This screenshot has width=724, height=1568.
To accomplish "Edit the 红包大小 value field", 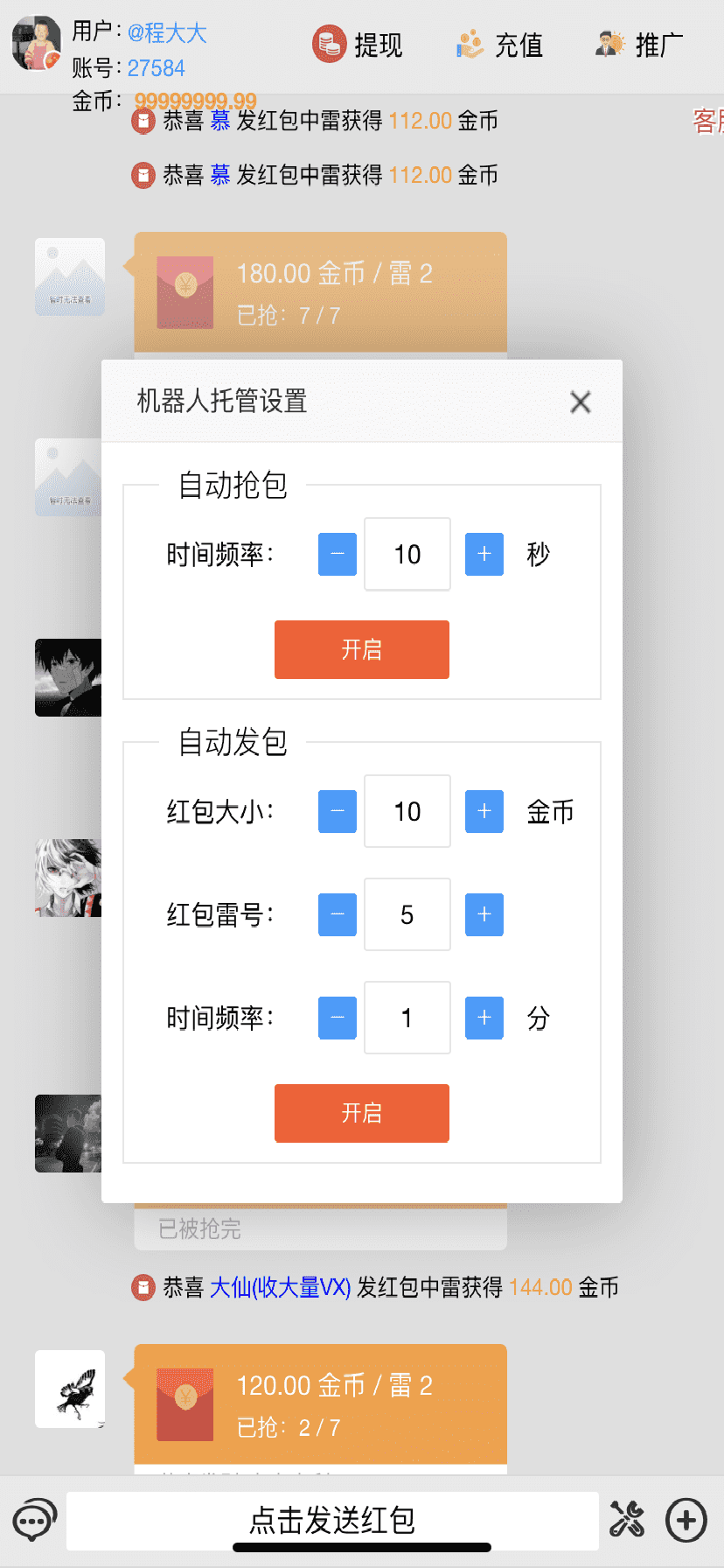I will [407, 811].
